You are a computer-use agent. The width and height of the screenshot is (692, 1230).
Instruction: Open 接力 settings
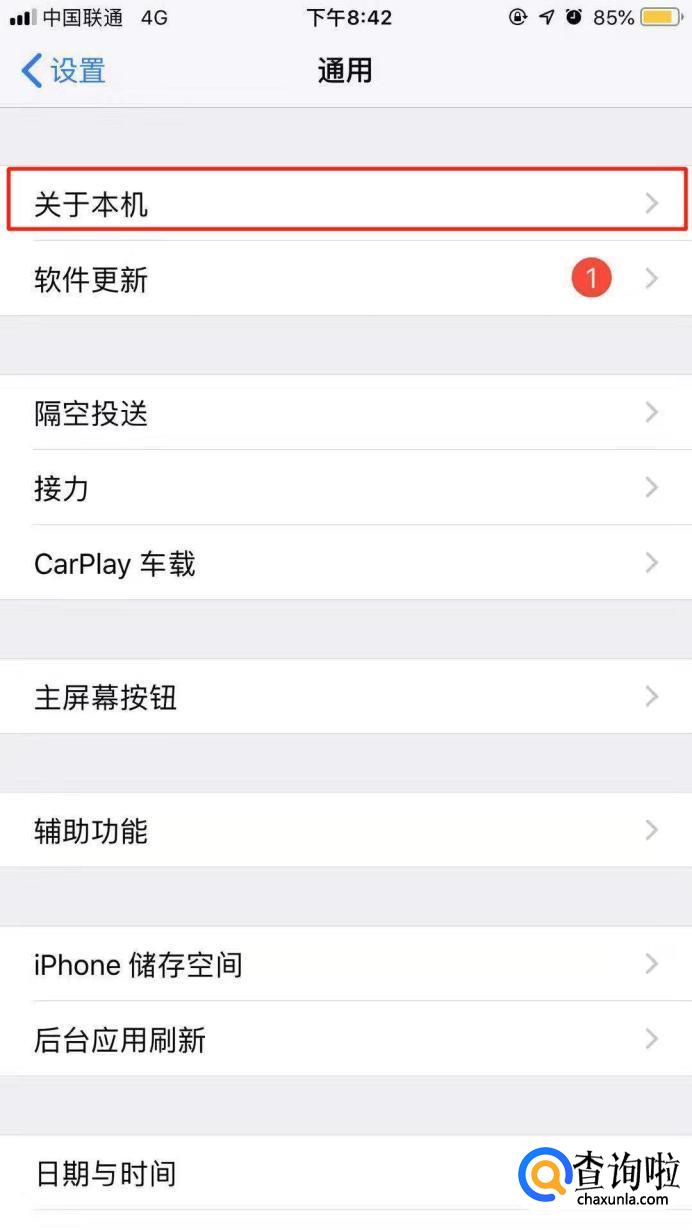(346, 488)
